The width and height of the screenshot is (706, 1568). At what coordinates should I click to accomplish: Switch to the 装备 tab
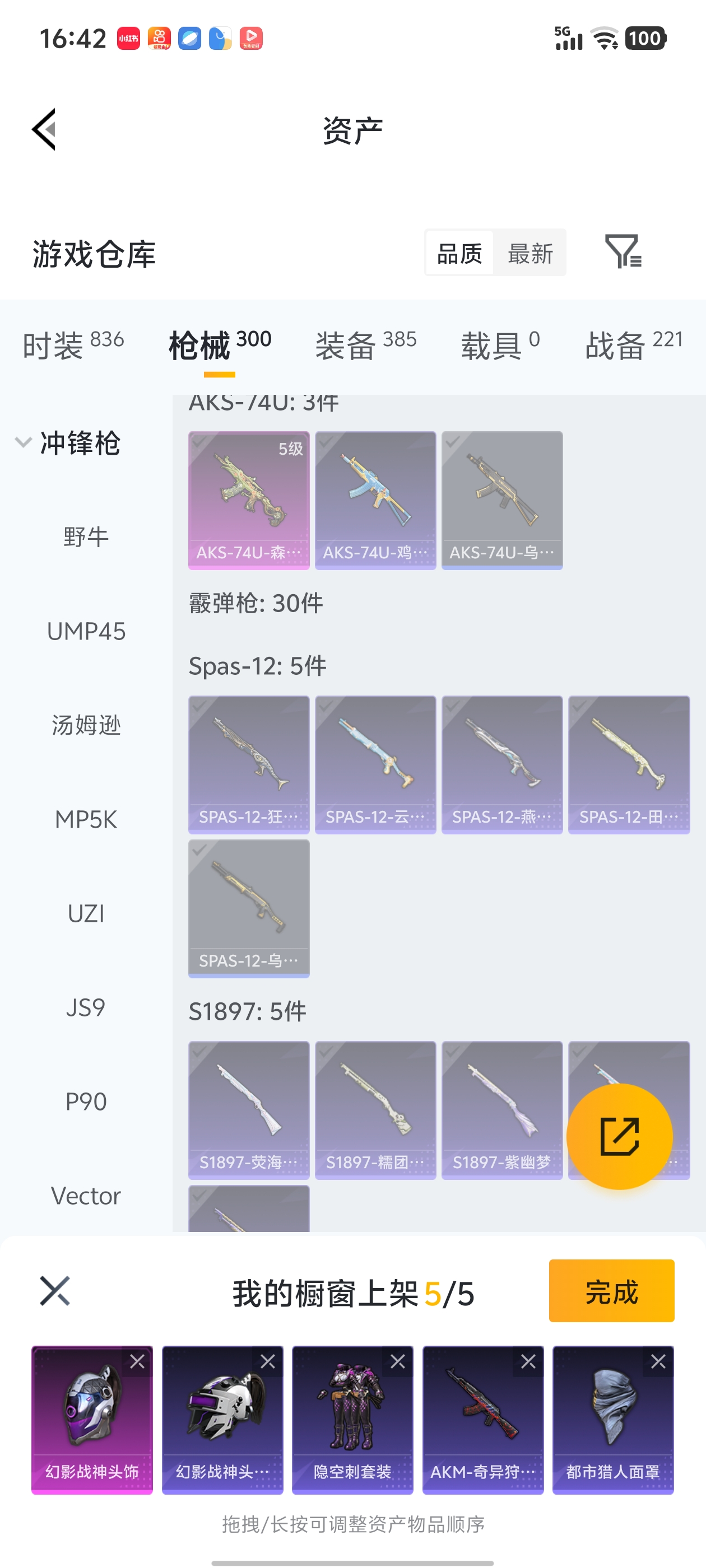[365, 344]
